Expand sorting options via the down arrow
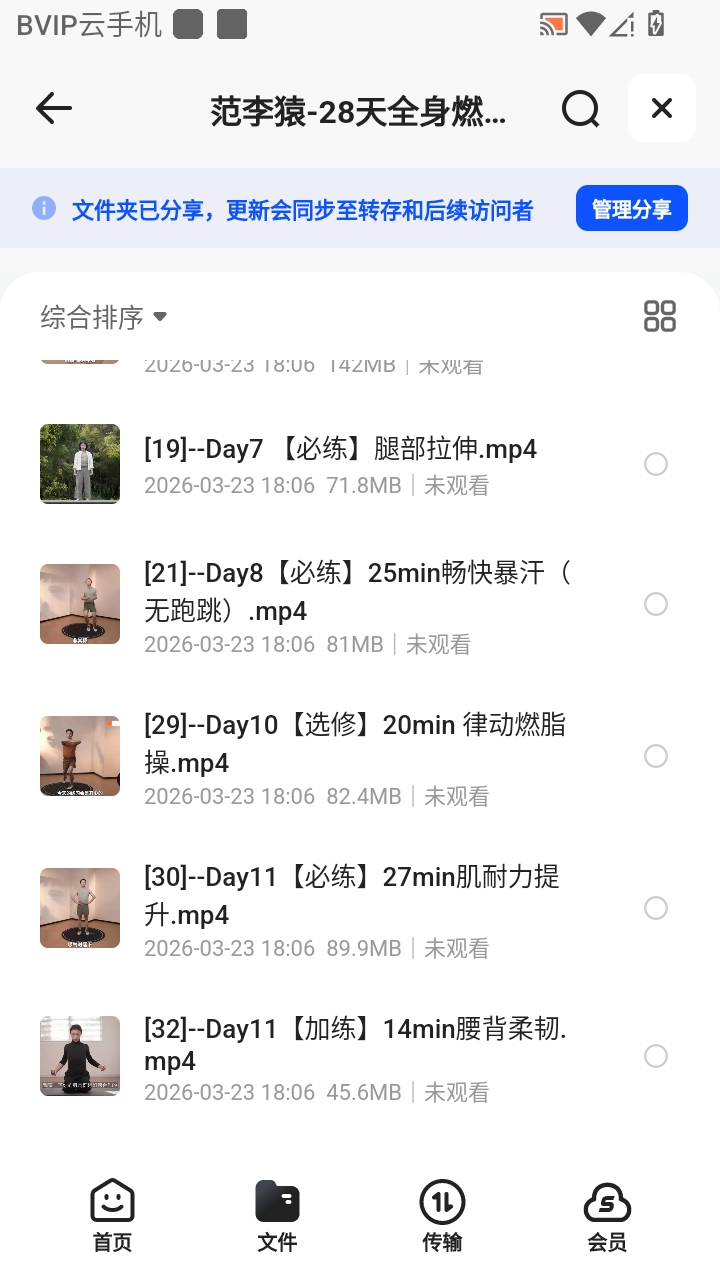720x1280 pixels. [160, 316]
